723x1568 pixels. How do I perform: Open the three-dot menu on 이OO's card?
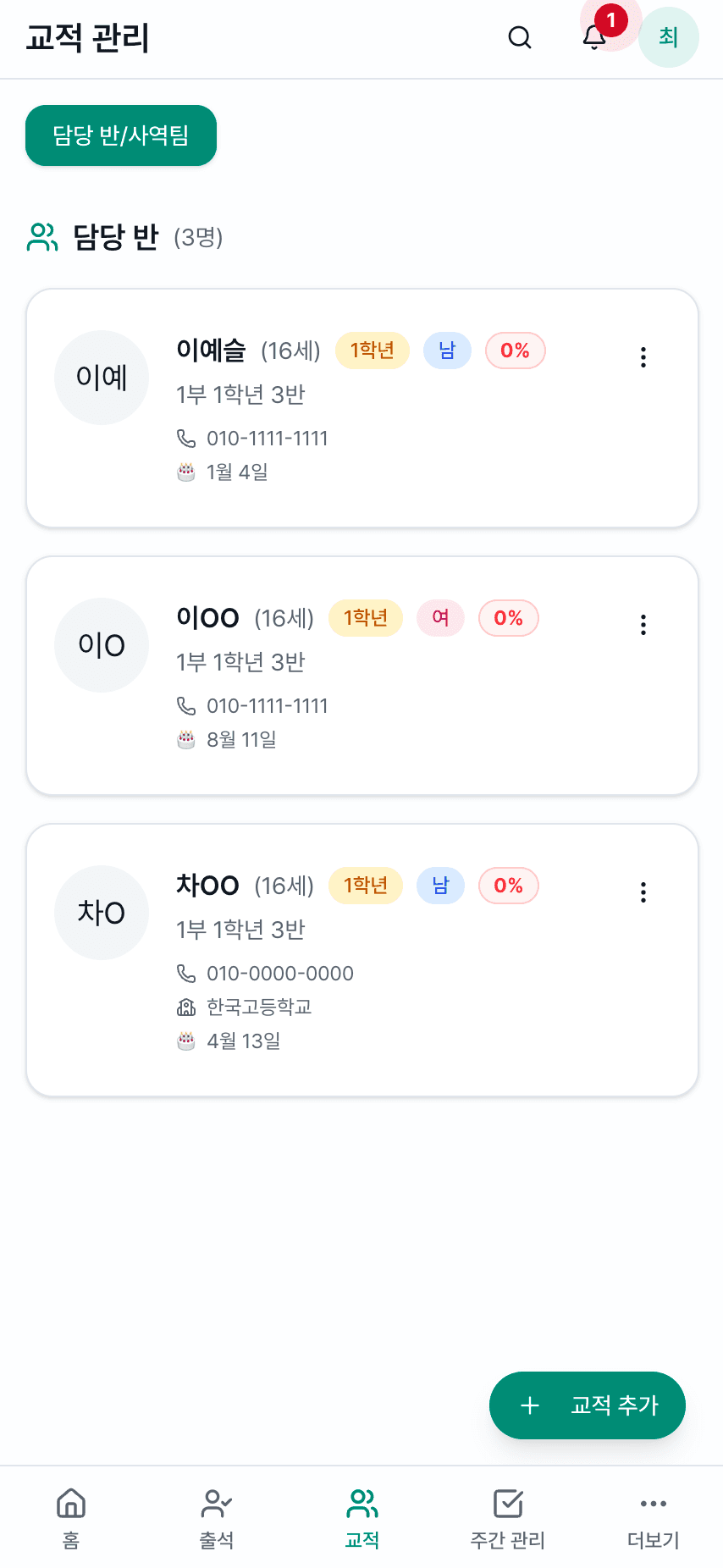point(643,625)
